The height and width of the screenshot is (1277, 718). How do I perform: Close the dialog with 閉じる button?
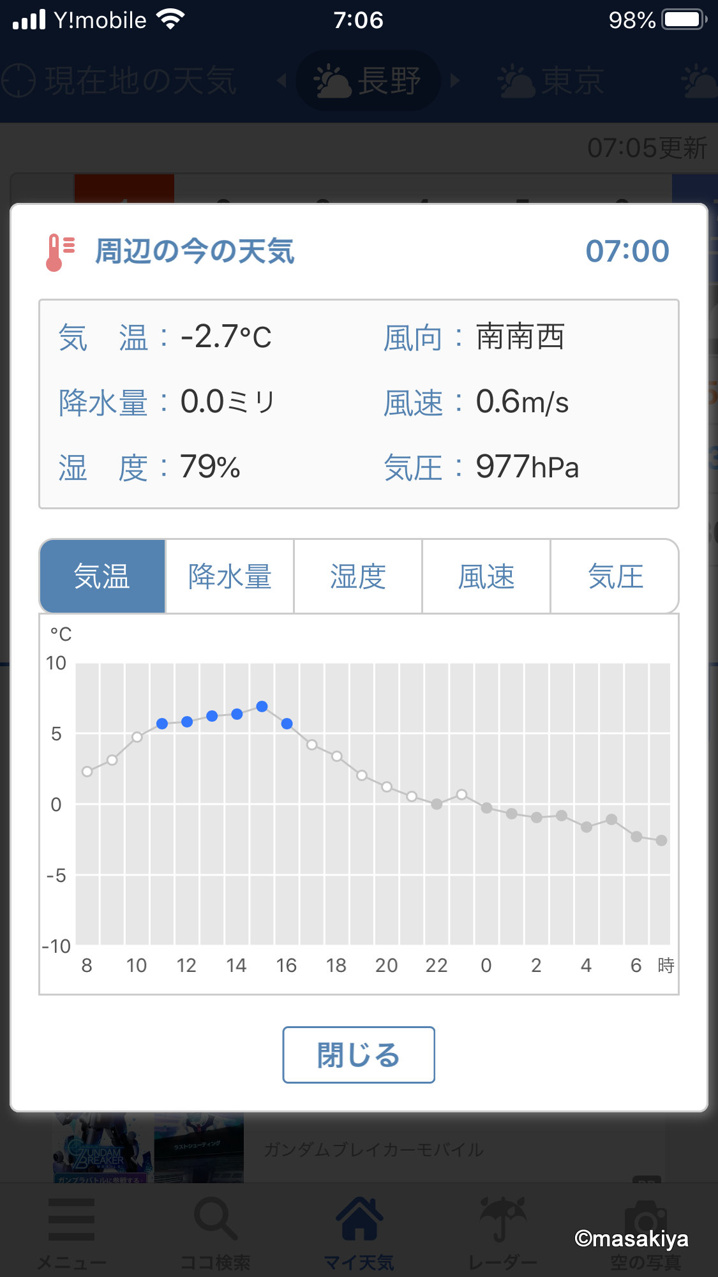(358, 1055)
